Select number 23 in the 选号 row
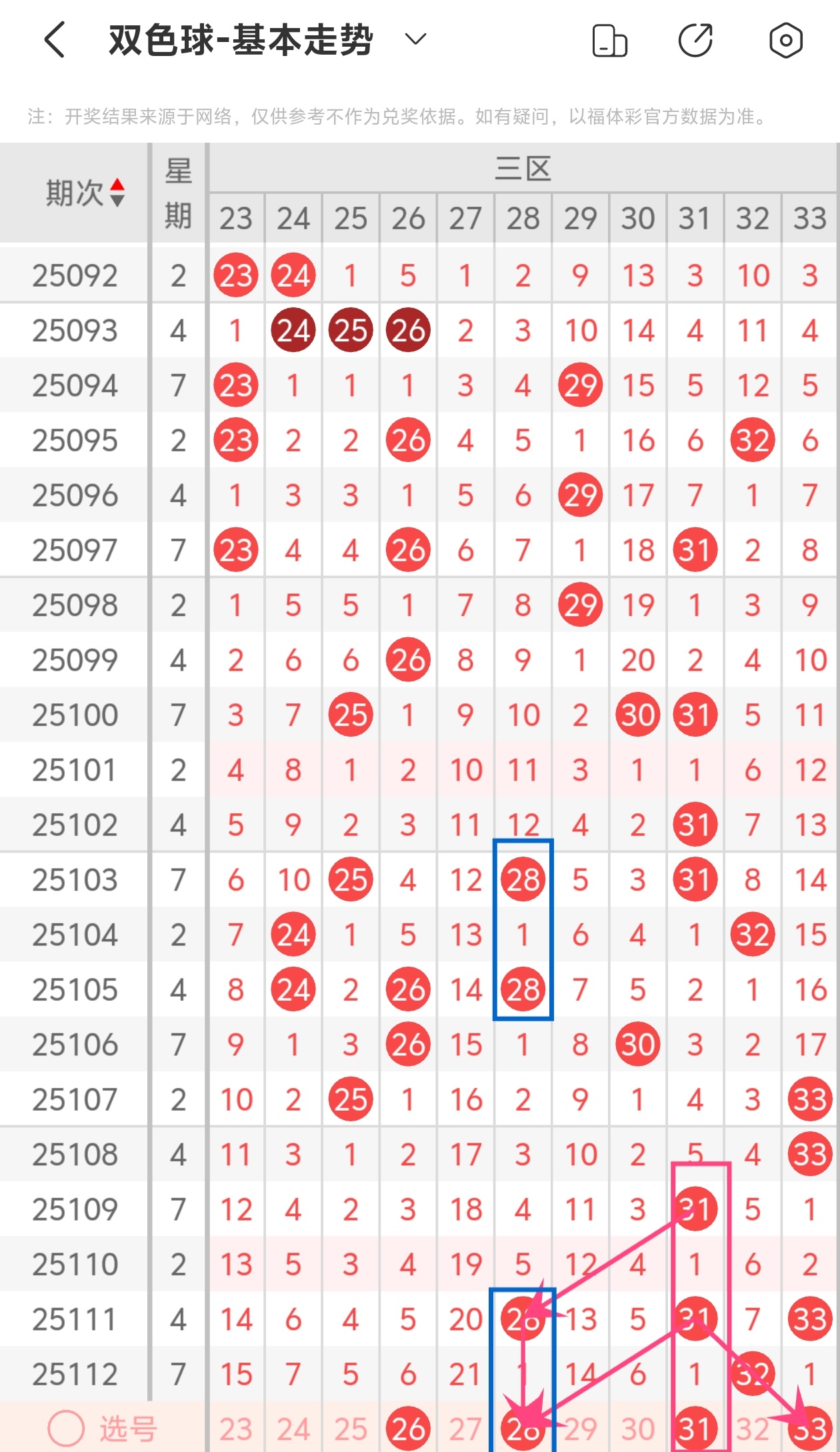Viewport: 840px width, 1452px height. (236, 1429)
